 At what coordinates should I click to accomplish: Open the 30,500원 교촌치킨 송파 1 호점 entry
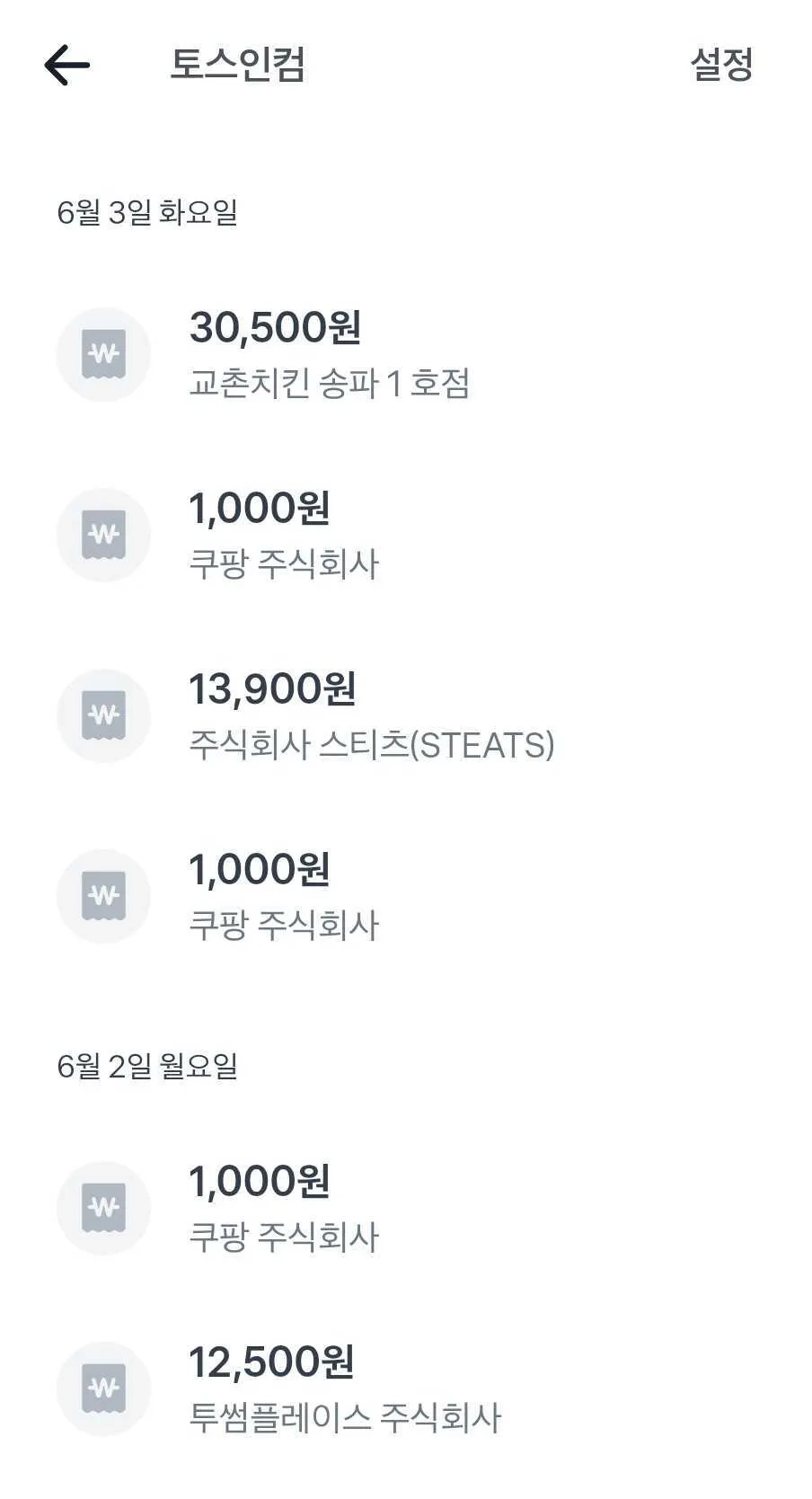[329, 354]
